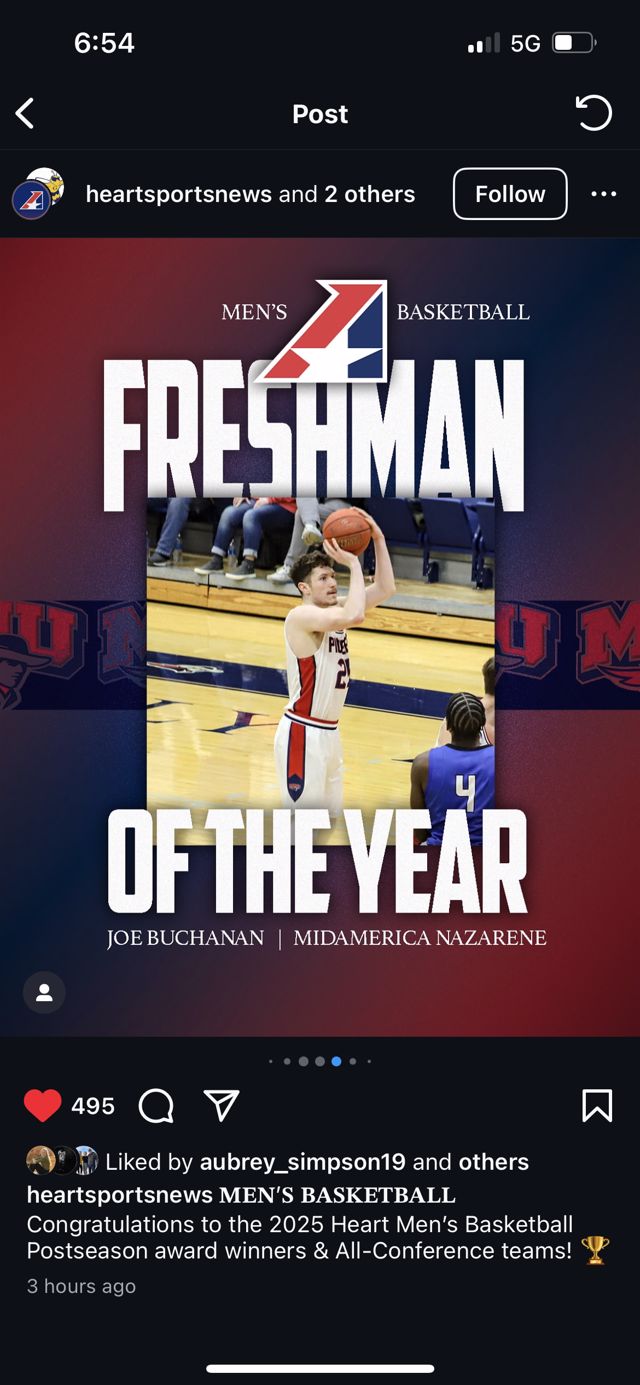
Task: Open the three-dot overflow menu
Action: click(604, 194)
